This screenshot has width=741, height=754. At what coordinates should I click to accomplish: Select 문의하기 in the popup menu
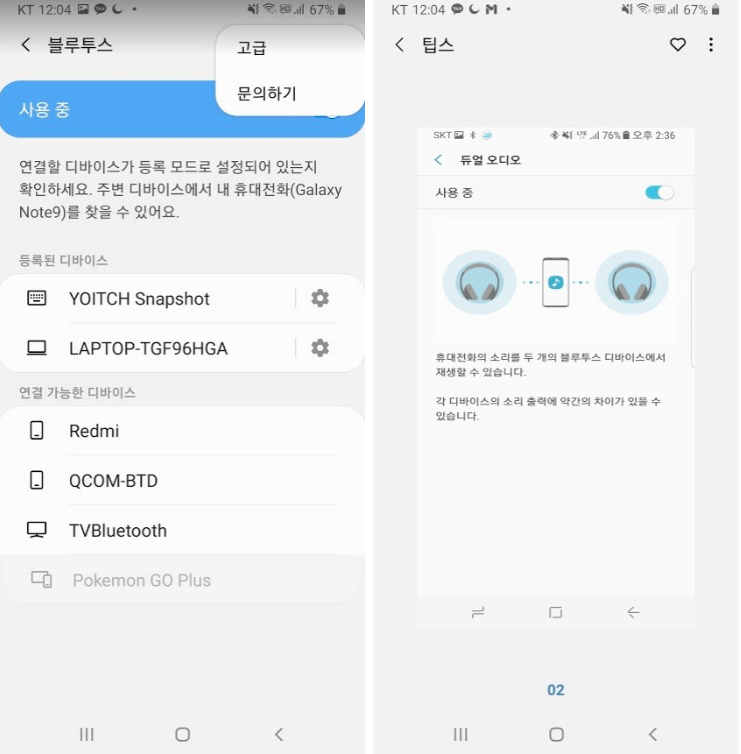coord(266,93)
